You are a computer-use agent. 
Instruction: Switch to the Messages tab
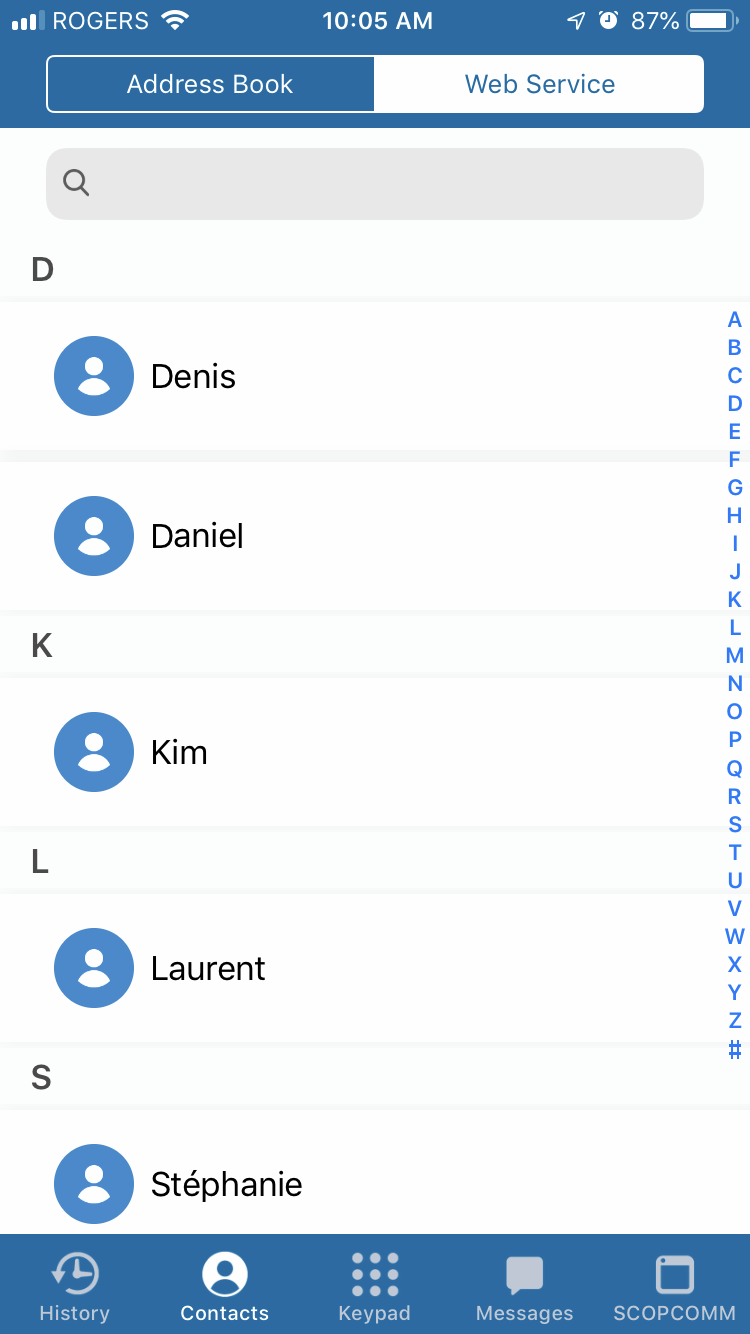524,1286
